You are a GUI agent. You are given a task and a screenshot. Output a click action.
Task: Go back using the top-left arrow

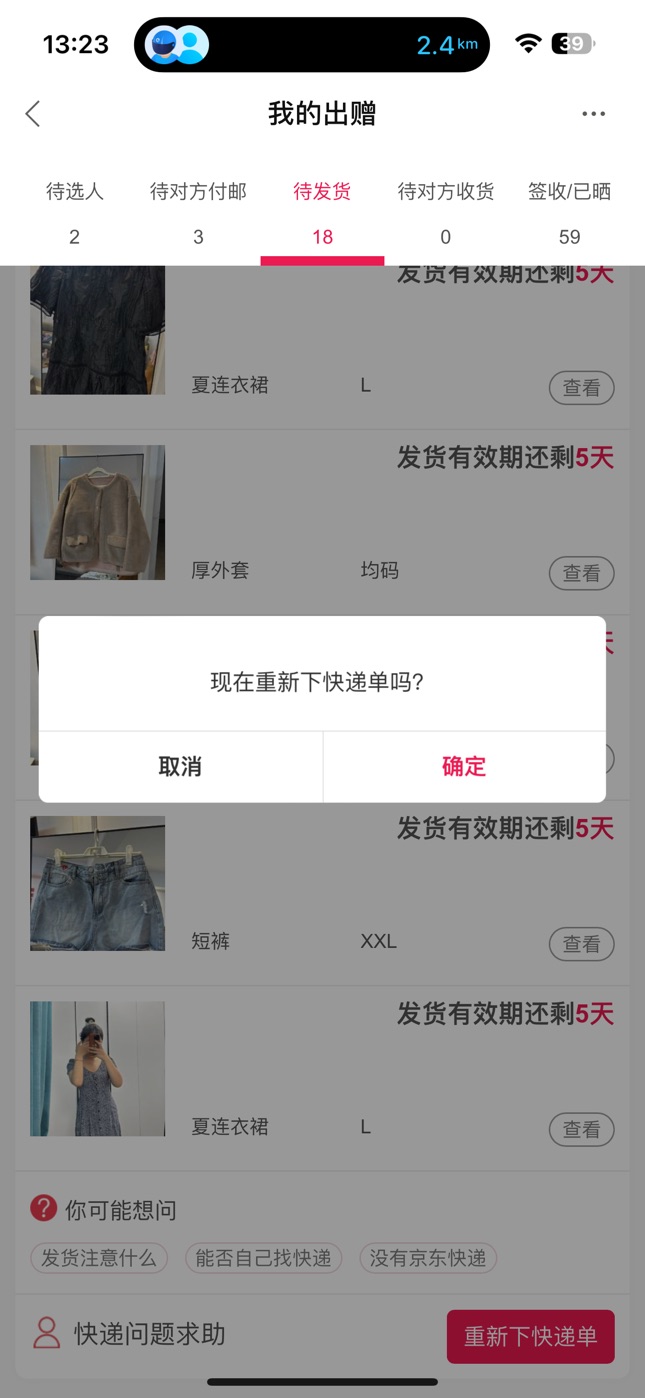point(33,114)
